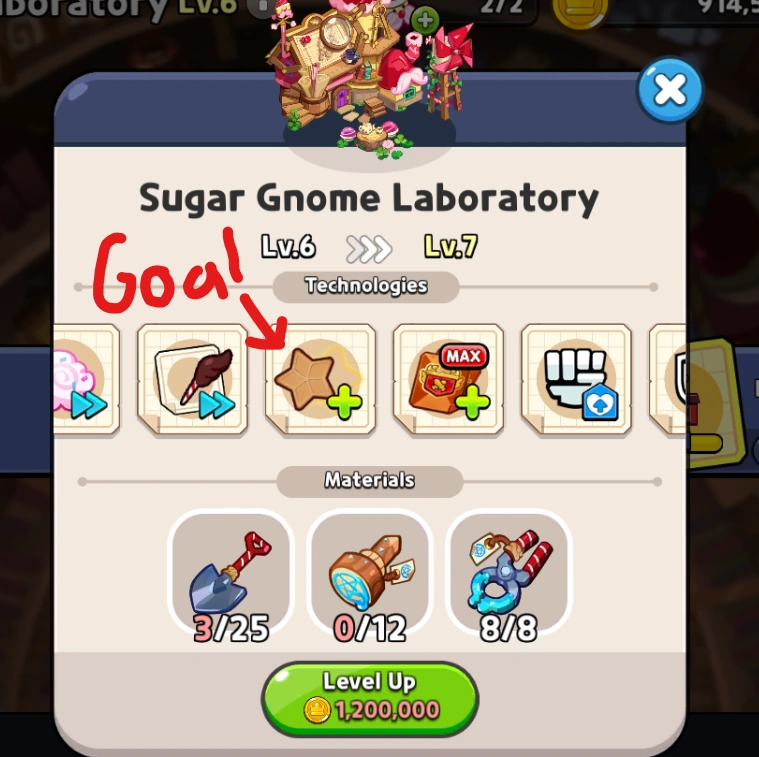View the hammer material showing 0/12
This screenshot has height=757, width=759.
pos(370,575)
